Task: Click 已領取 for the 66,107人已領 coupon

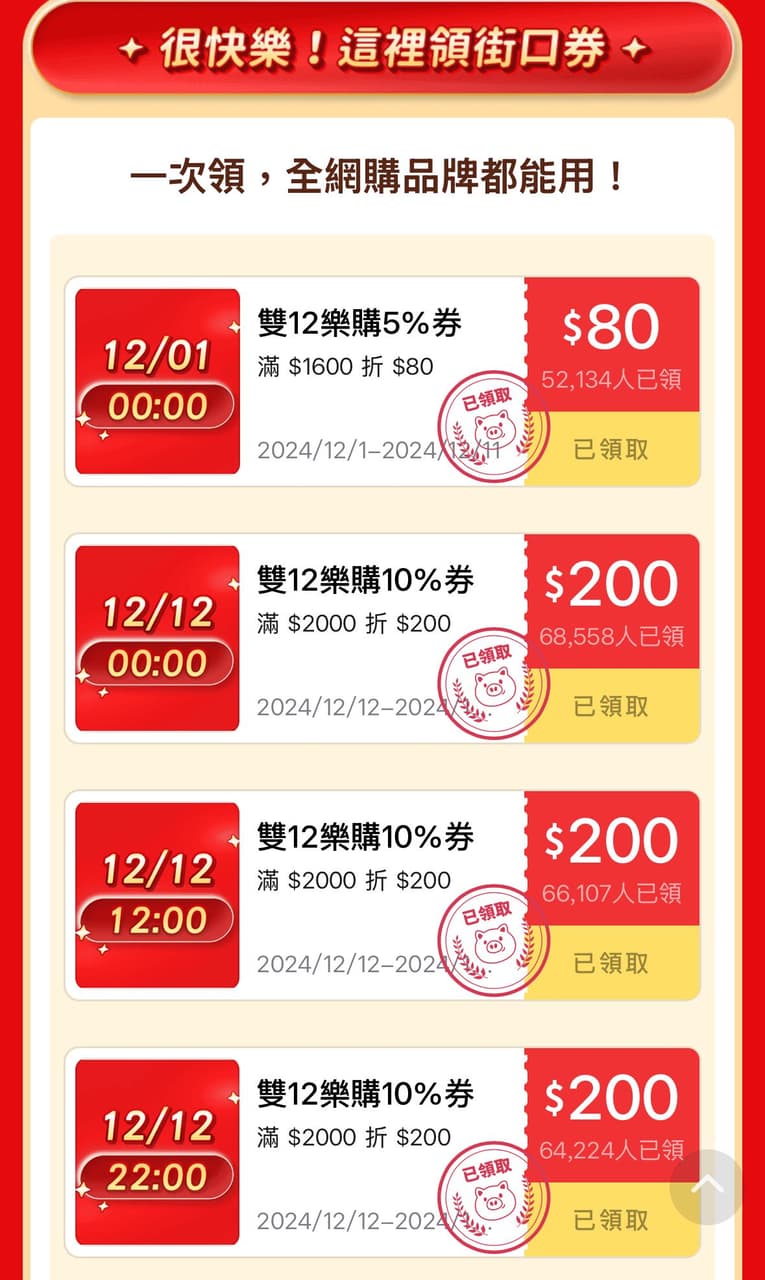Action: click(x=611, y=963)
